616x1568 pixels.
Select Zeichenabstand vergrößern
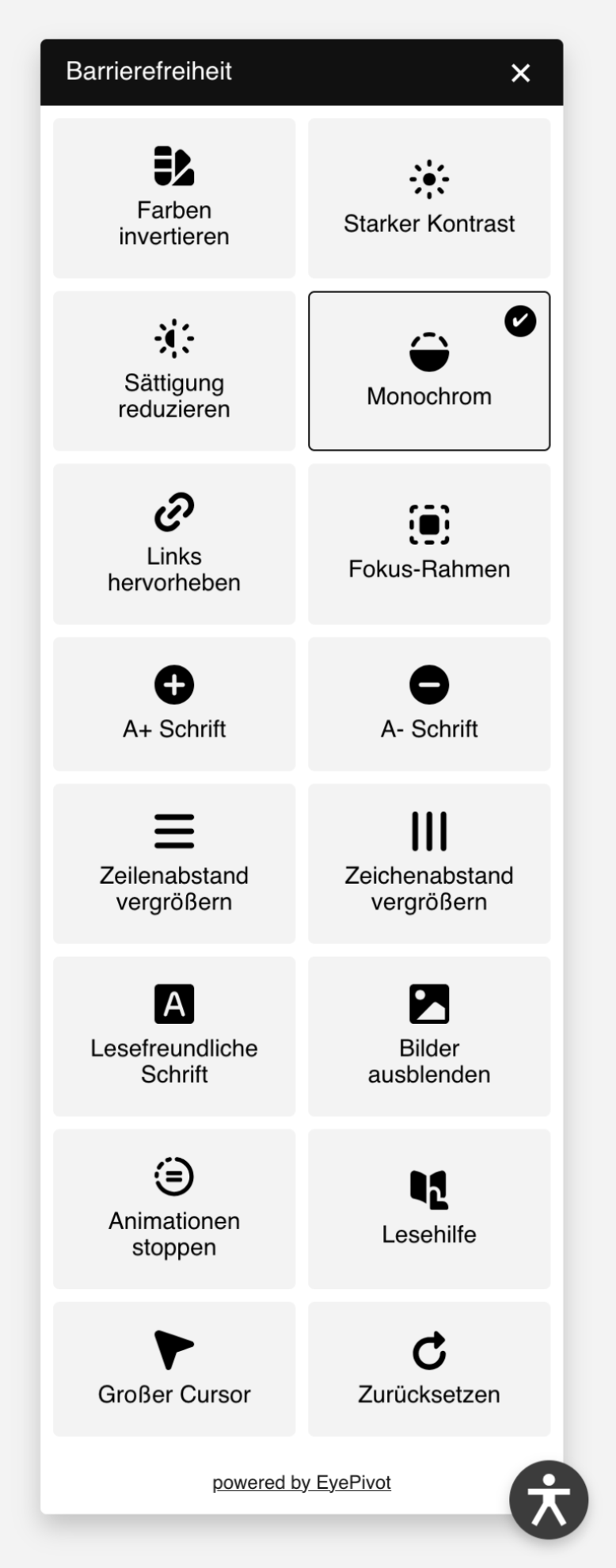pyautogui.click(x=429, y=863)
